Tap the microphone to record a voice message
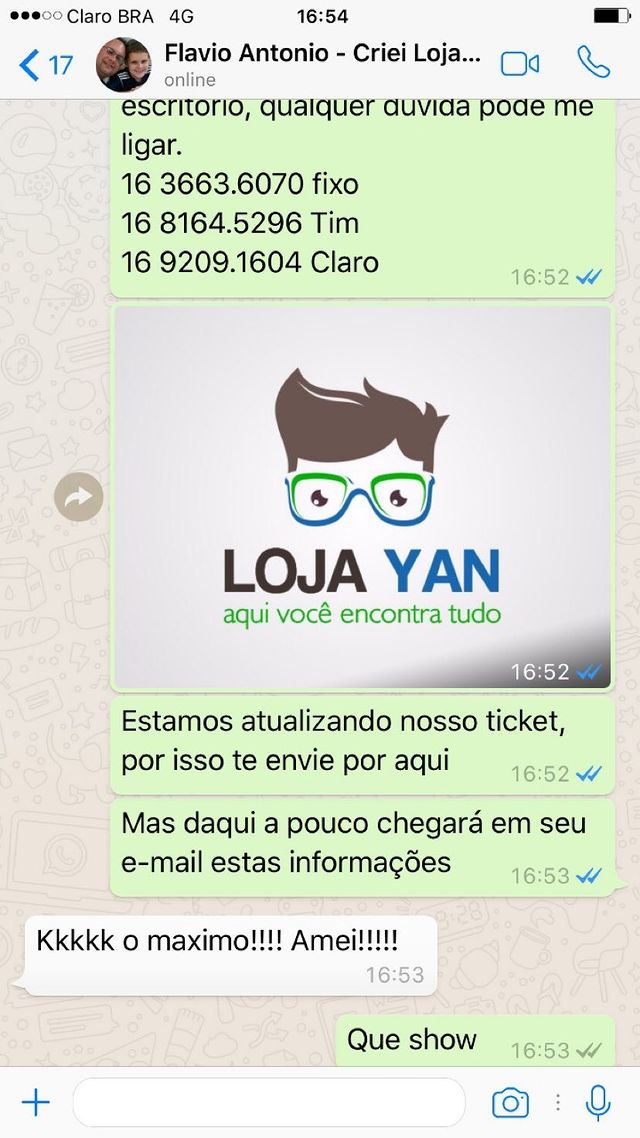The width and height of the screenshot is (640, 1138). (598, 1102)
